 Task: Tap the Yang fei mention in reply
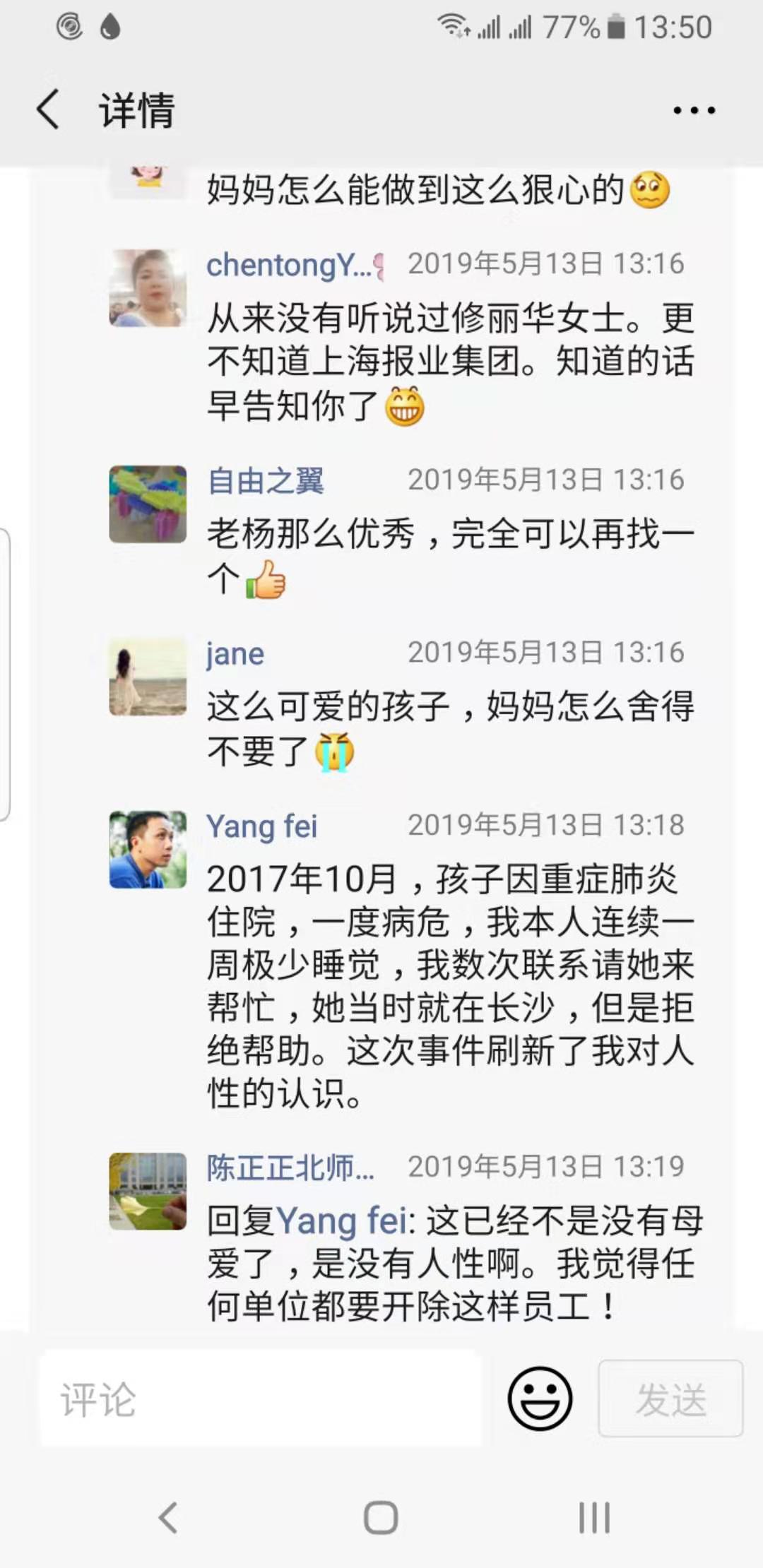pos(342,1221)
